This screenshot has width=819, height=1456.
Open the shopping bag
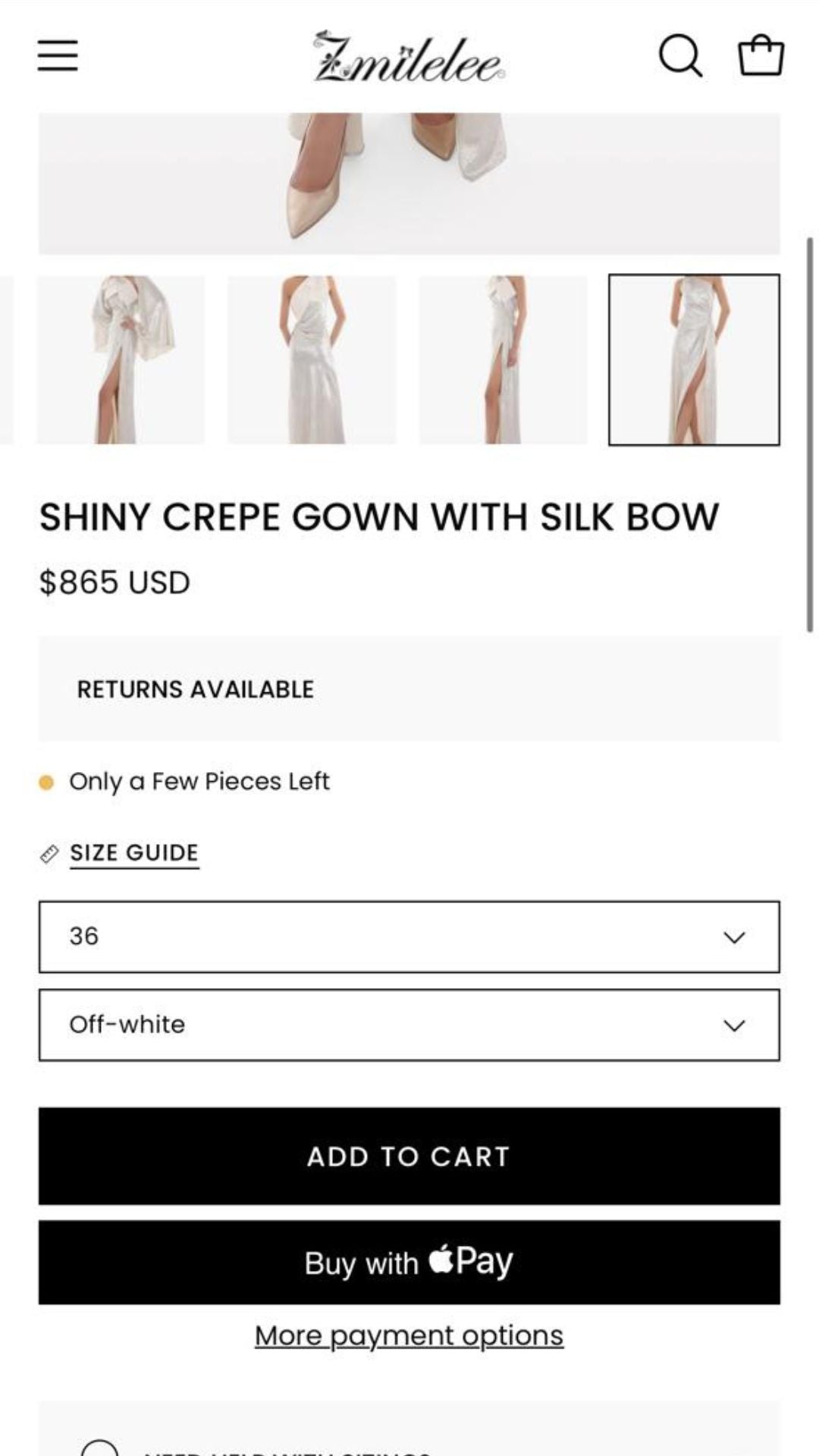pyautogui.click(x=761, y=56)
